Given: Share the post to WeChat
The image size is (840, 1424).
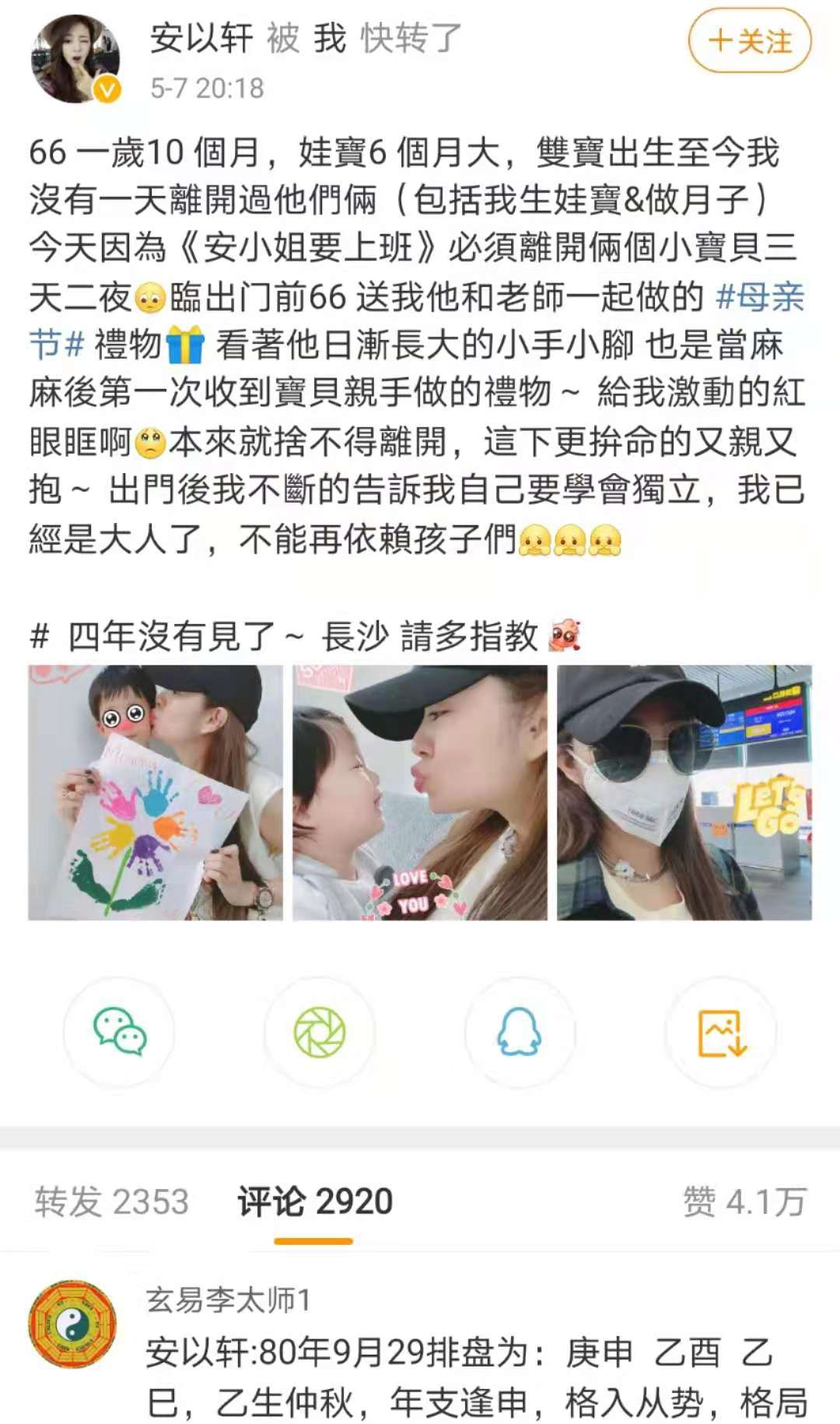Looking at the screenshot, I should click(x=119, y=1033).
